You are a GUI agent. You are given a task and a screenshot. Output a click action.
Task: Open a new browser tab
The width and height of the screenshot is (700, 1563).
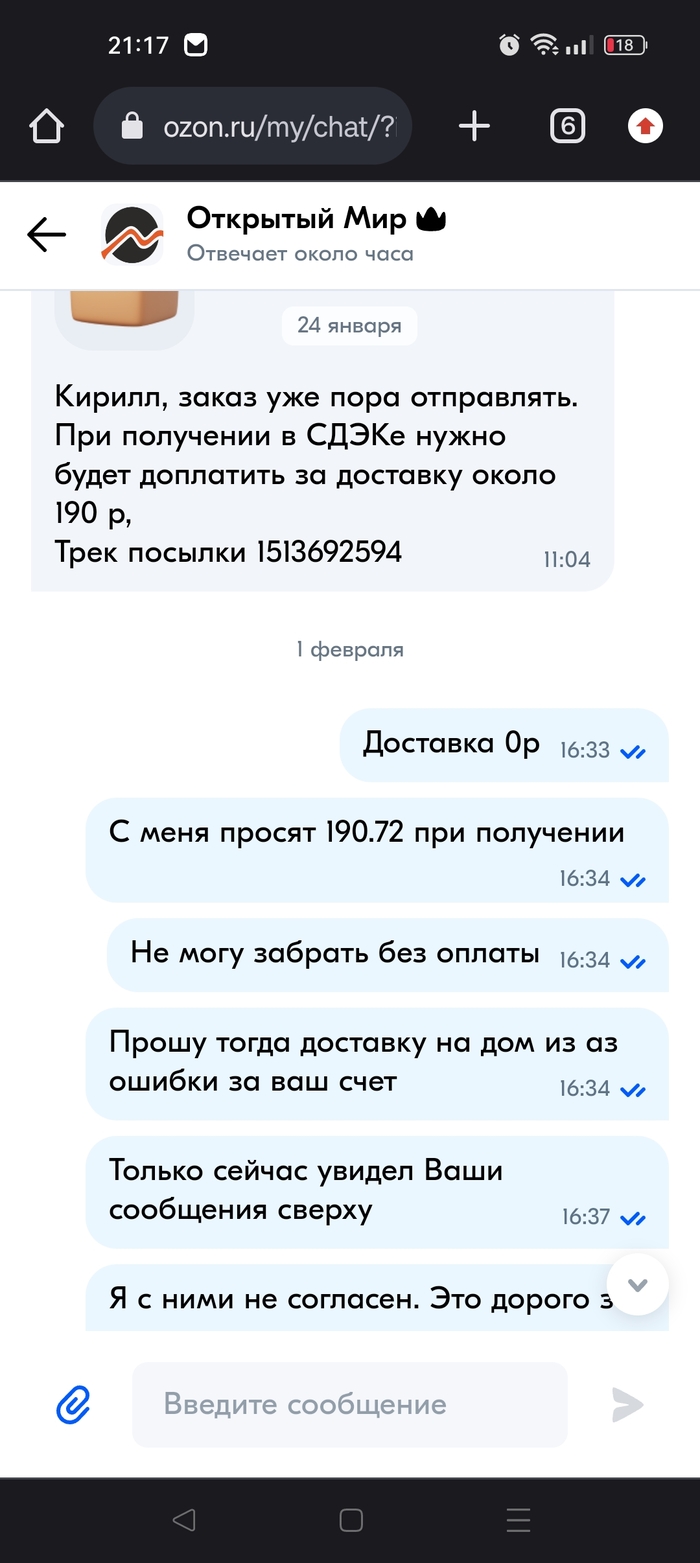[x=474, y=126]
